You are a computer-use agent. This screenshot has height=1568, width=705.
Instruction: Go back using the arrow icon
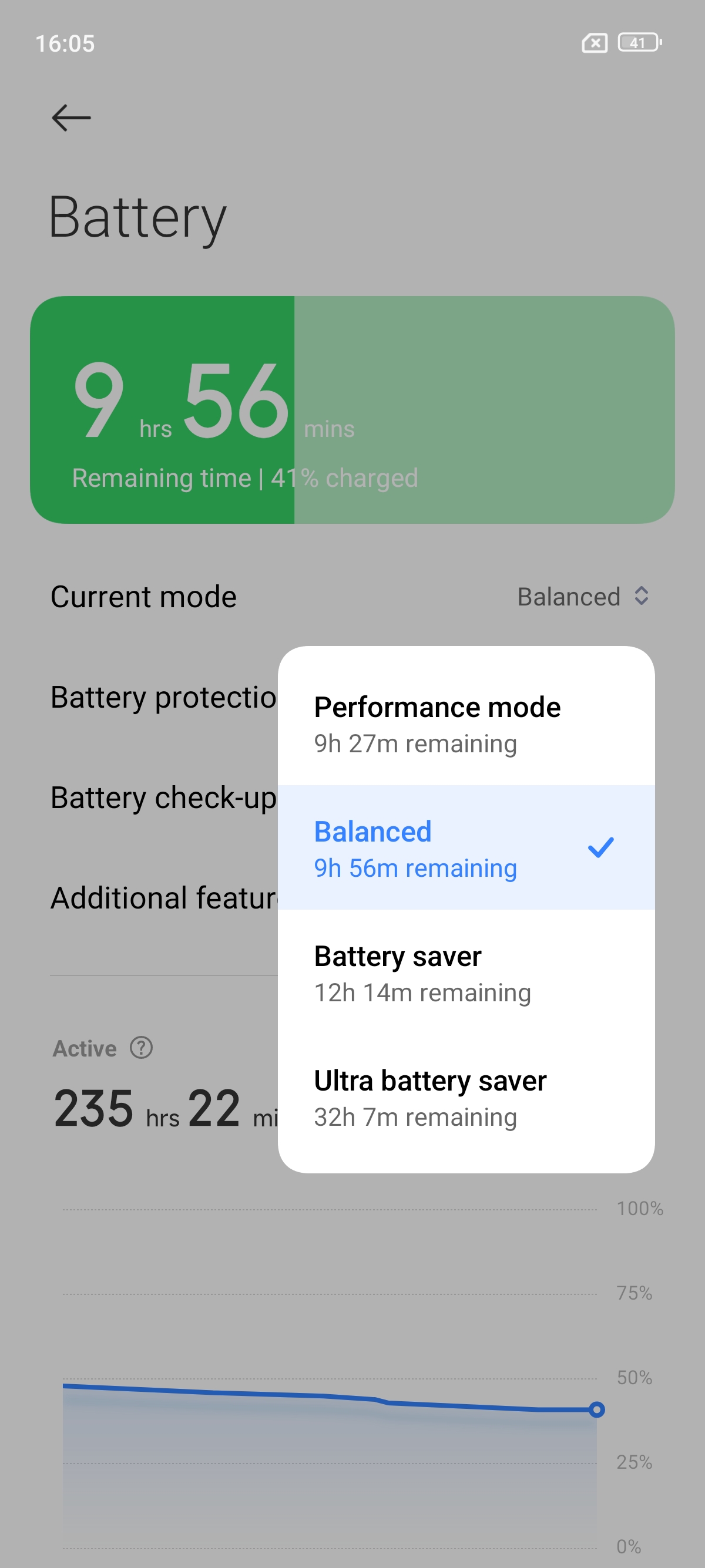tap(71, 118)
